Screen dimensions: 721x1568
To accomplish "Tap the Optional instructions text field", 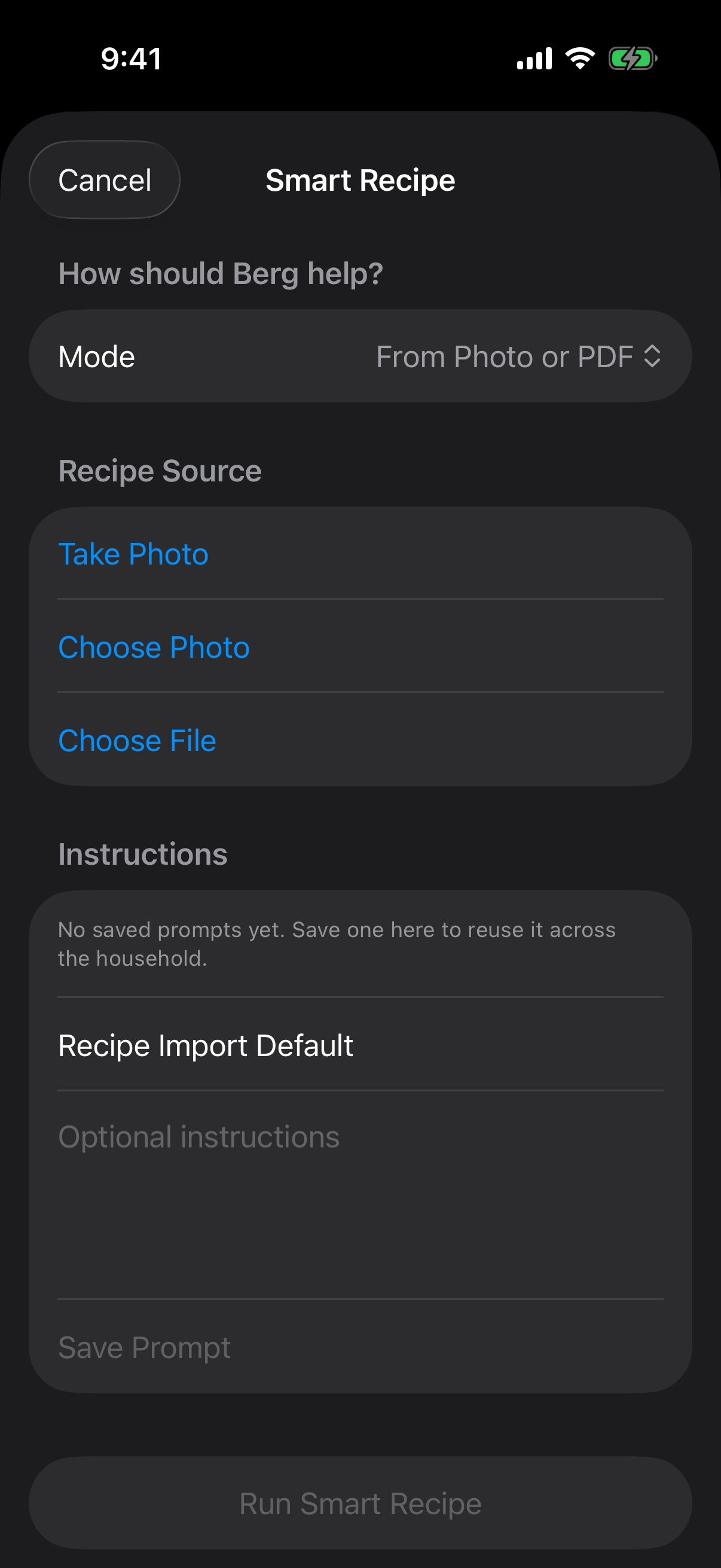I will (199, 1136).
